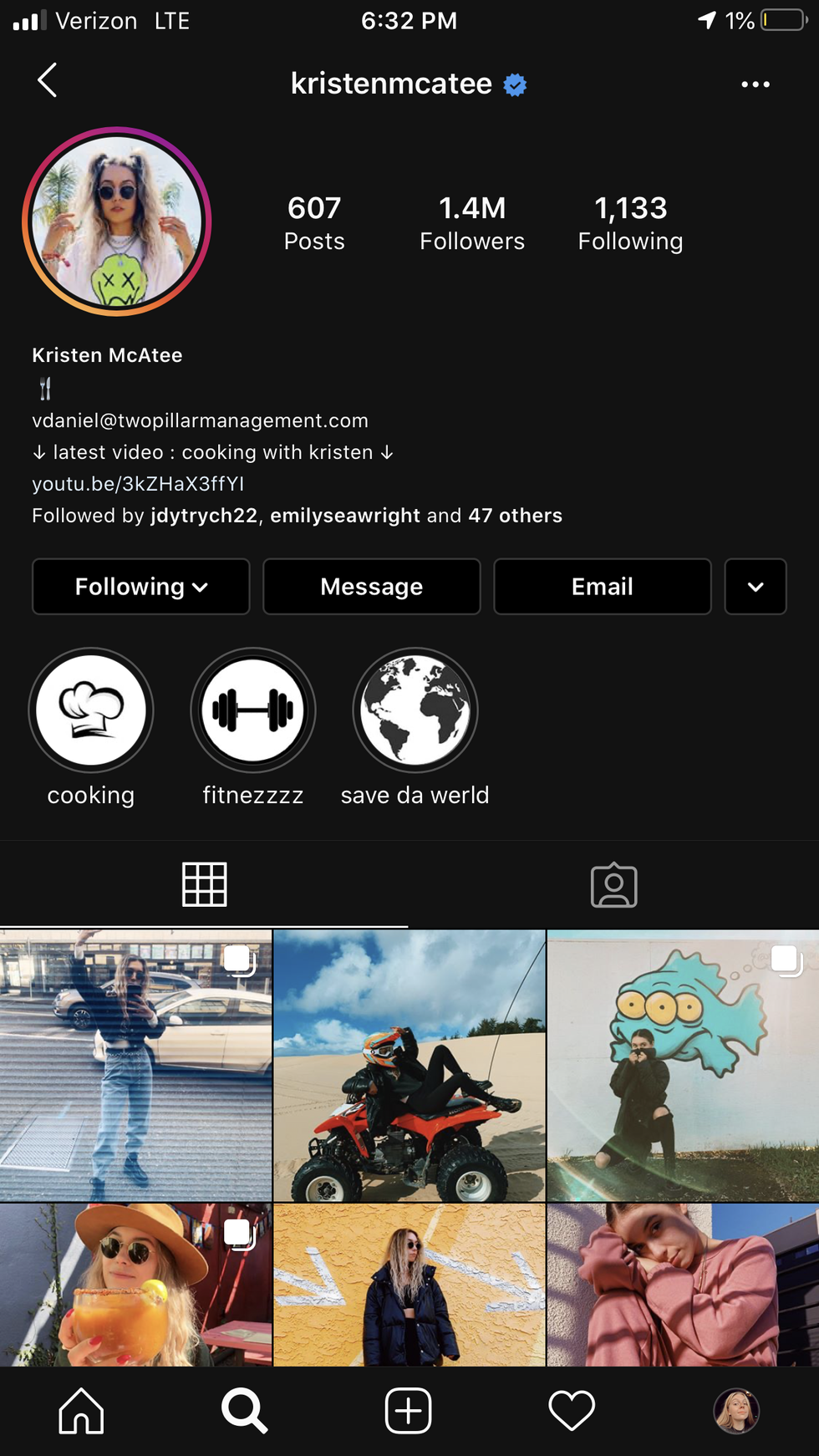Go back using the top-left arrow

click(x=48, y=81)
